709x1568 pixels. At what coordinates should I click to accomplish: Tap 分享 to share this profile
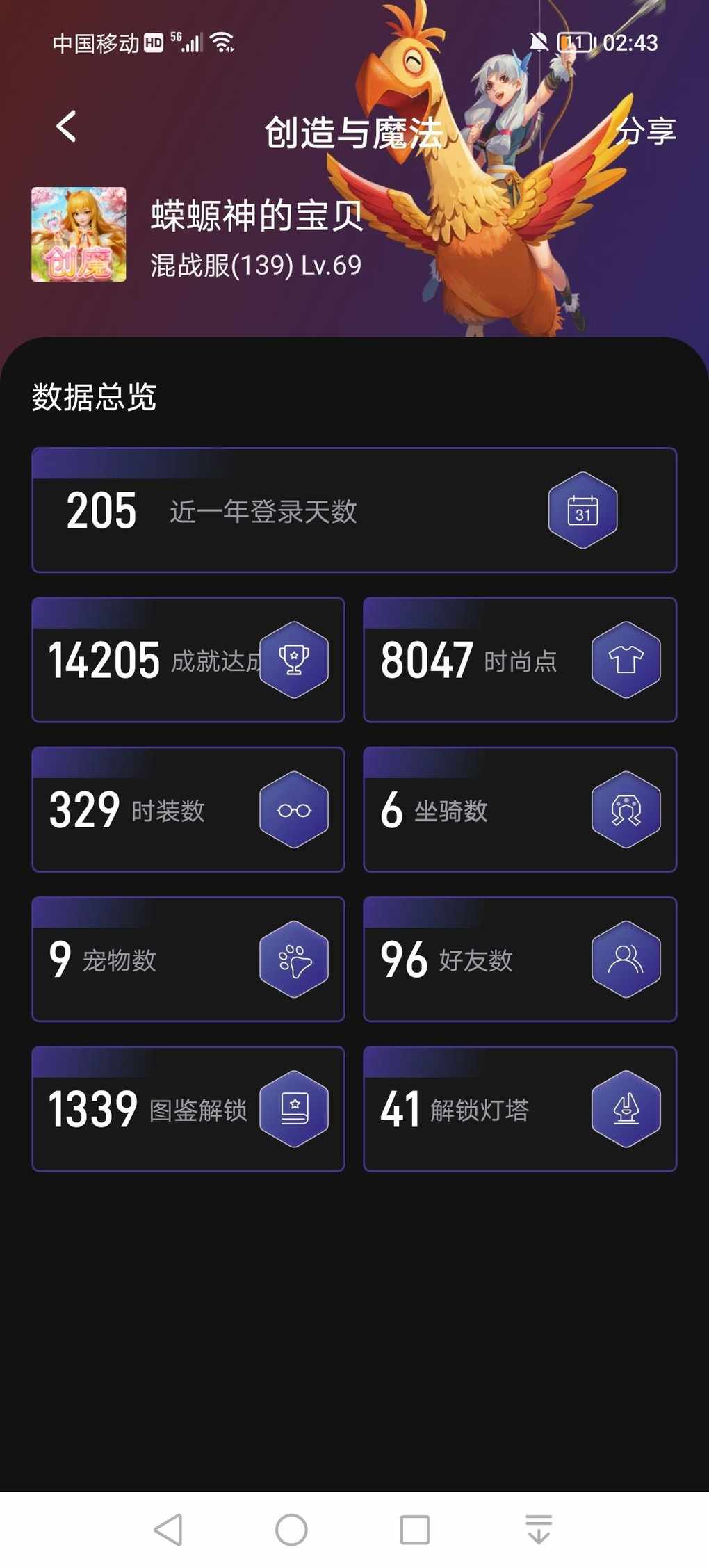(x=646, y=131)
